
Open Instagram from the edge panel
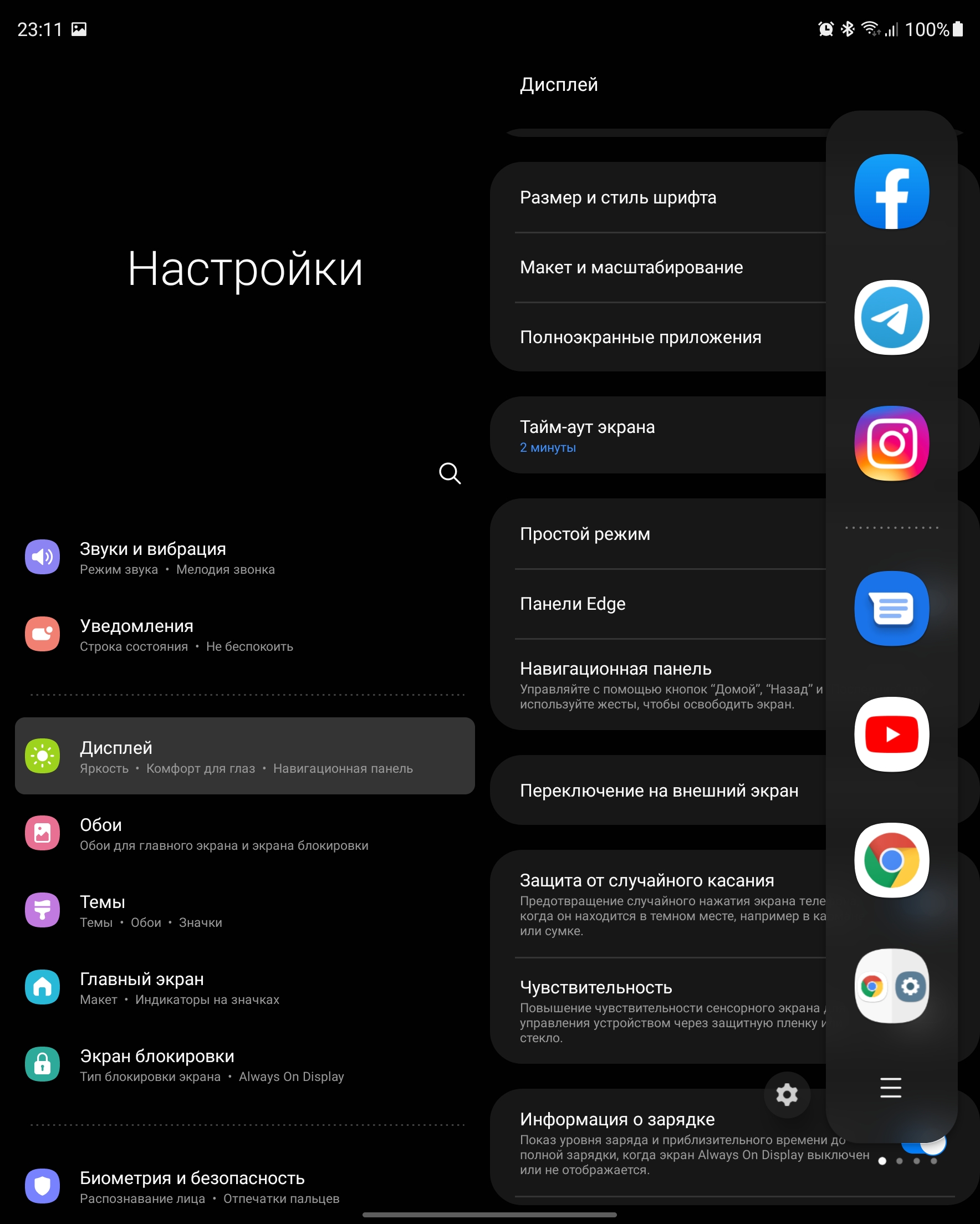(x=891, y=443)
